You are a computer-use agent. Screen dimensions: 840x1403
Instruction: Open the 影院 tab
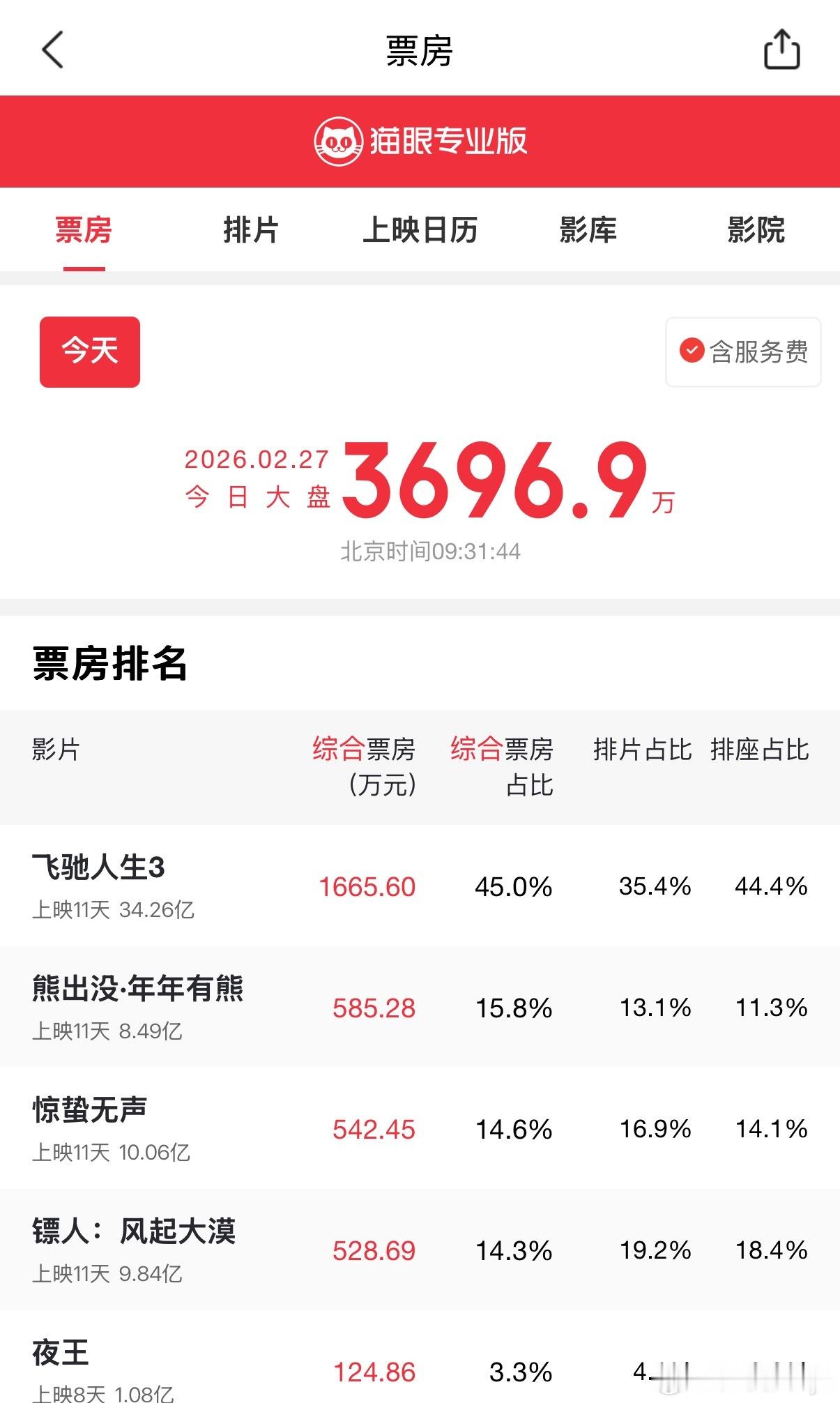pos(755,231)
